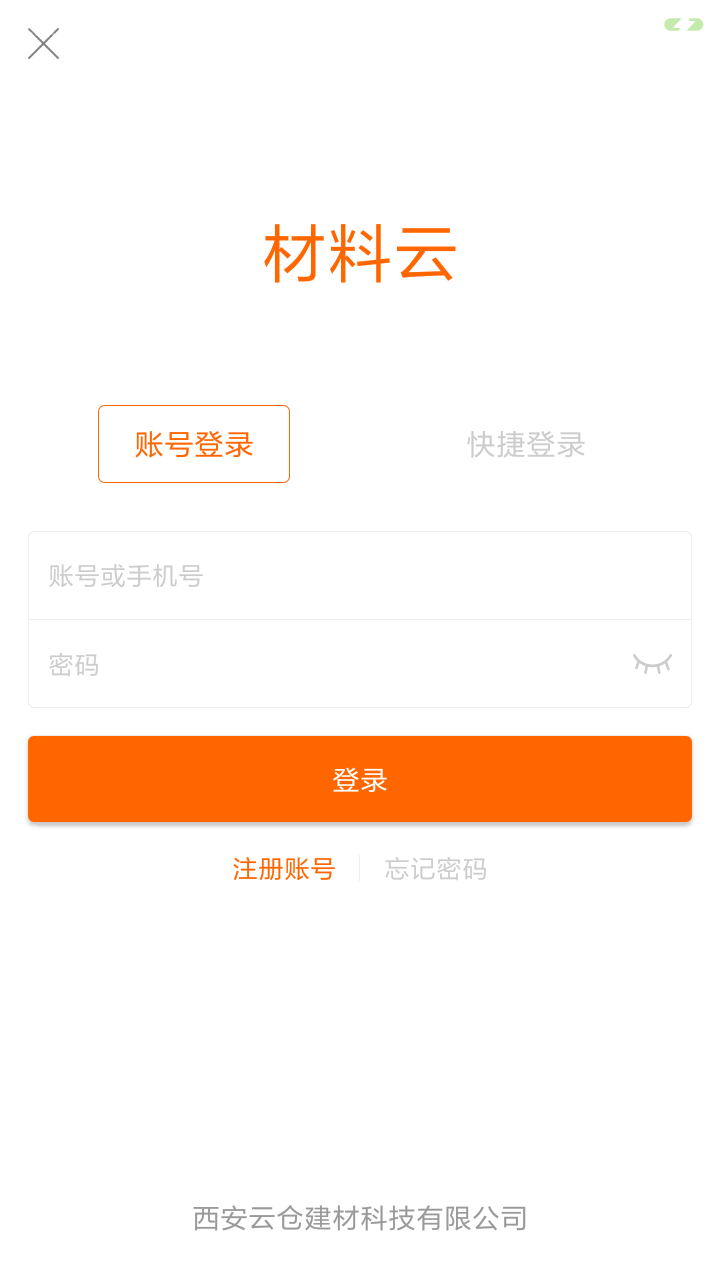This screenshot has height=1280, width=720.
Task: Click 忘记密码 to recover password
Action: point(434,869)
